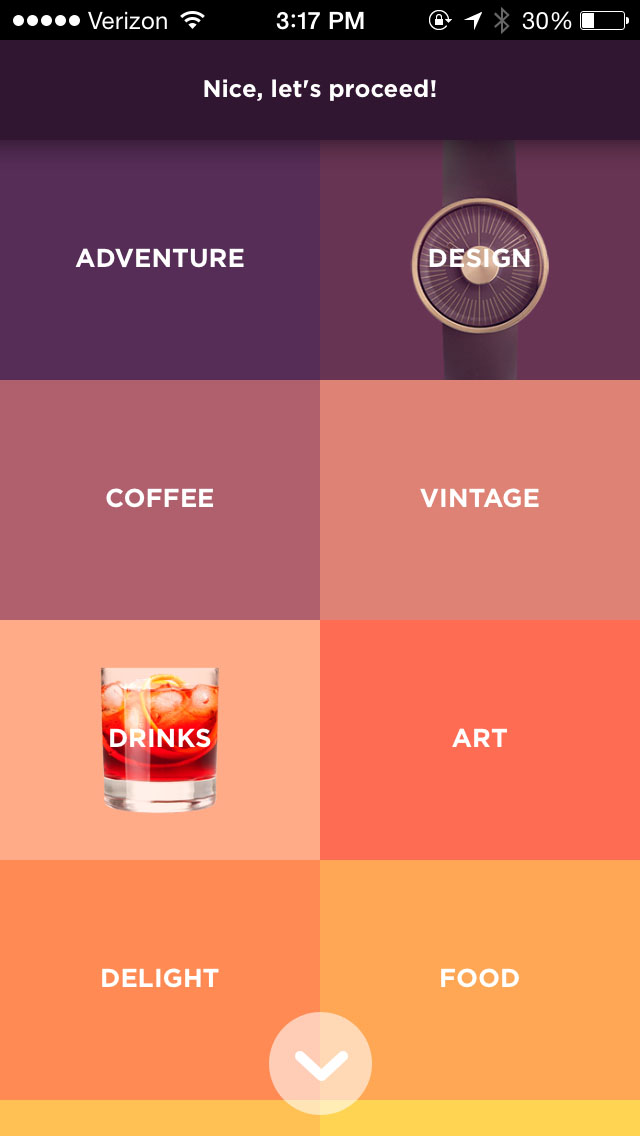The height and width of the screenshot is (1136, 640).
Task: Tap the Drinks tile
Action: click(160, 739)
